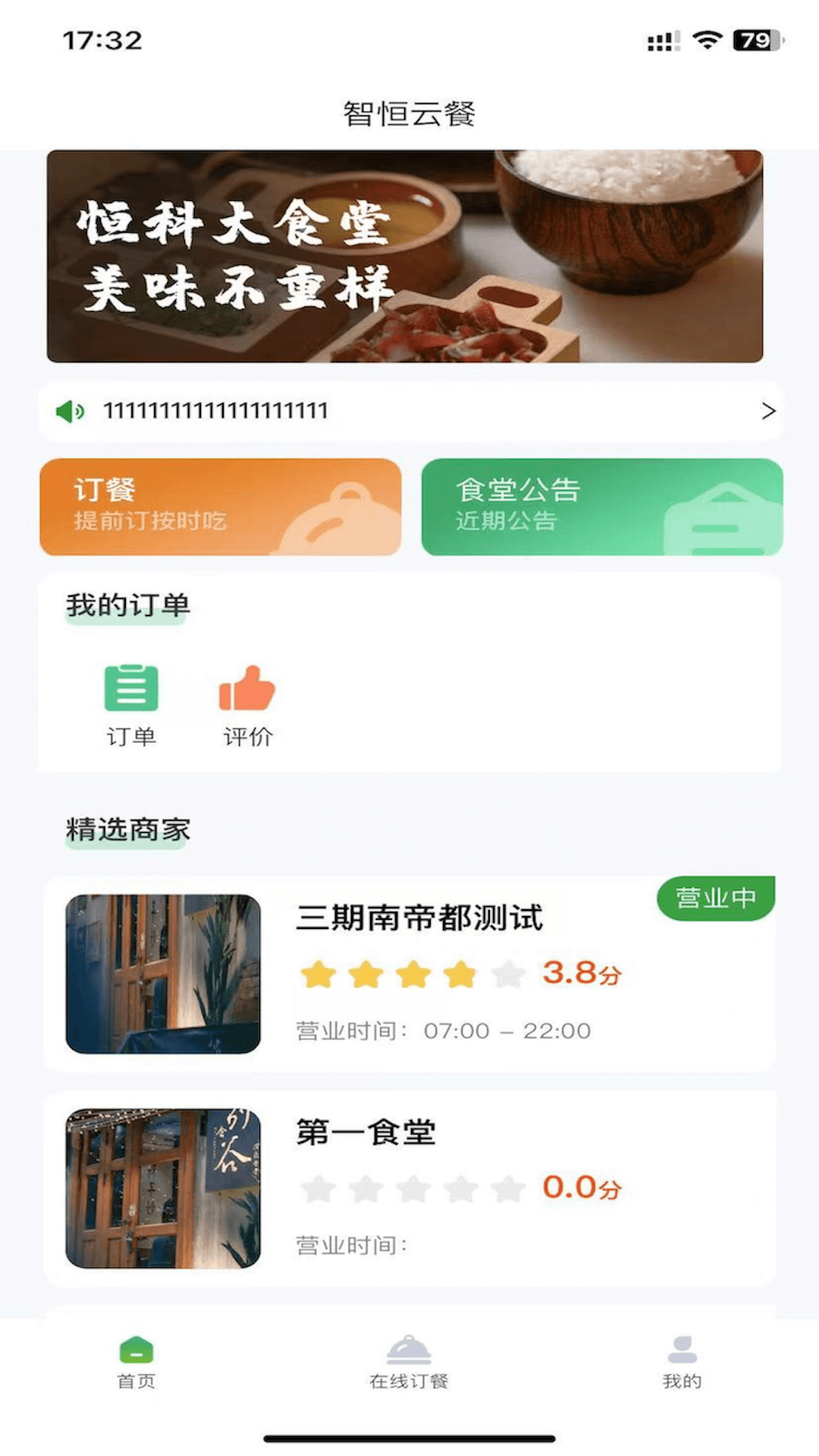Expand the announcement via right chevron
Viewport: 819px width, 1456px height.
tap(767, 411)
